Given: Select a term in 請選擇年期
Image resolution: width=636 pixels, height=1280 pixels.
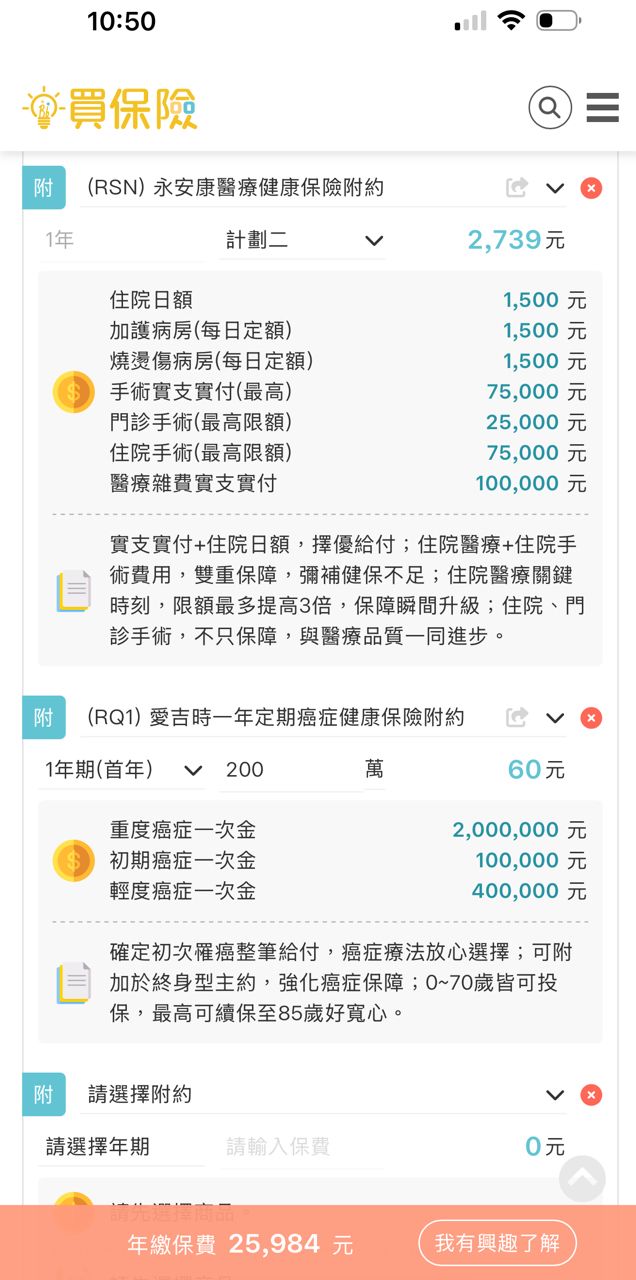Looking at the screenshot, I should point(120,1147).
